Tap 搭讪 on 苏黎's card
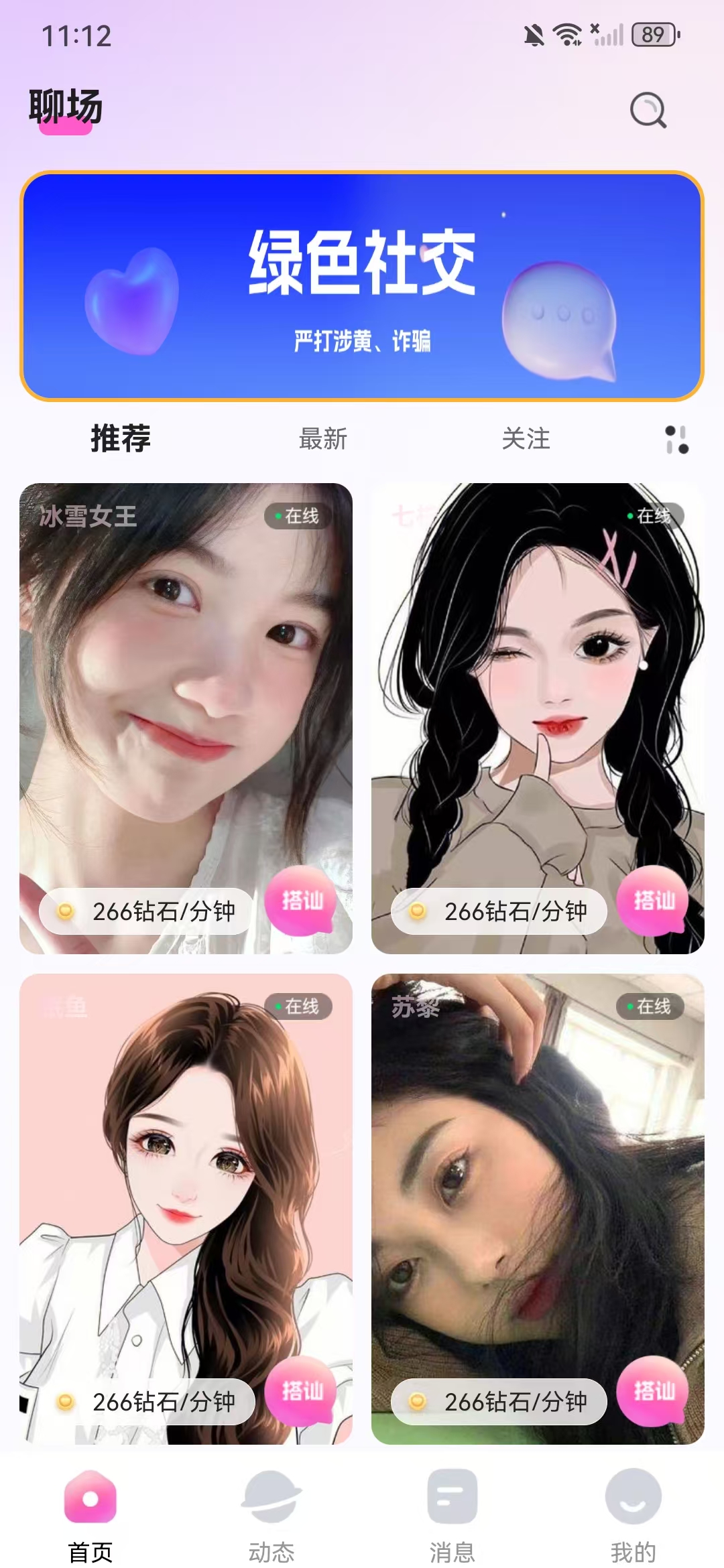 (654, 1390)
